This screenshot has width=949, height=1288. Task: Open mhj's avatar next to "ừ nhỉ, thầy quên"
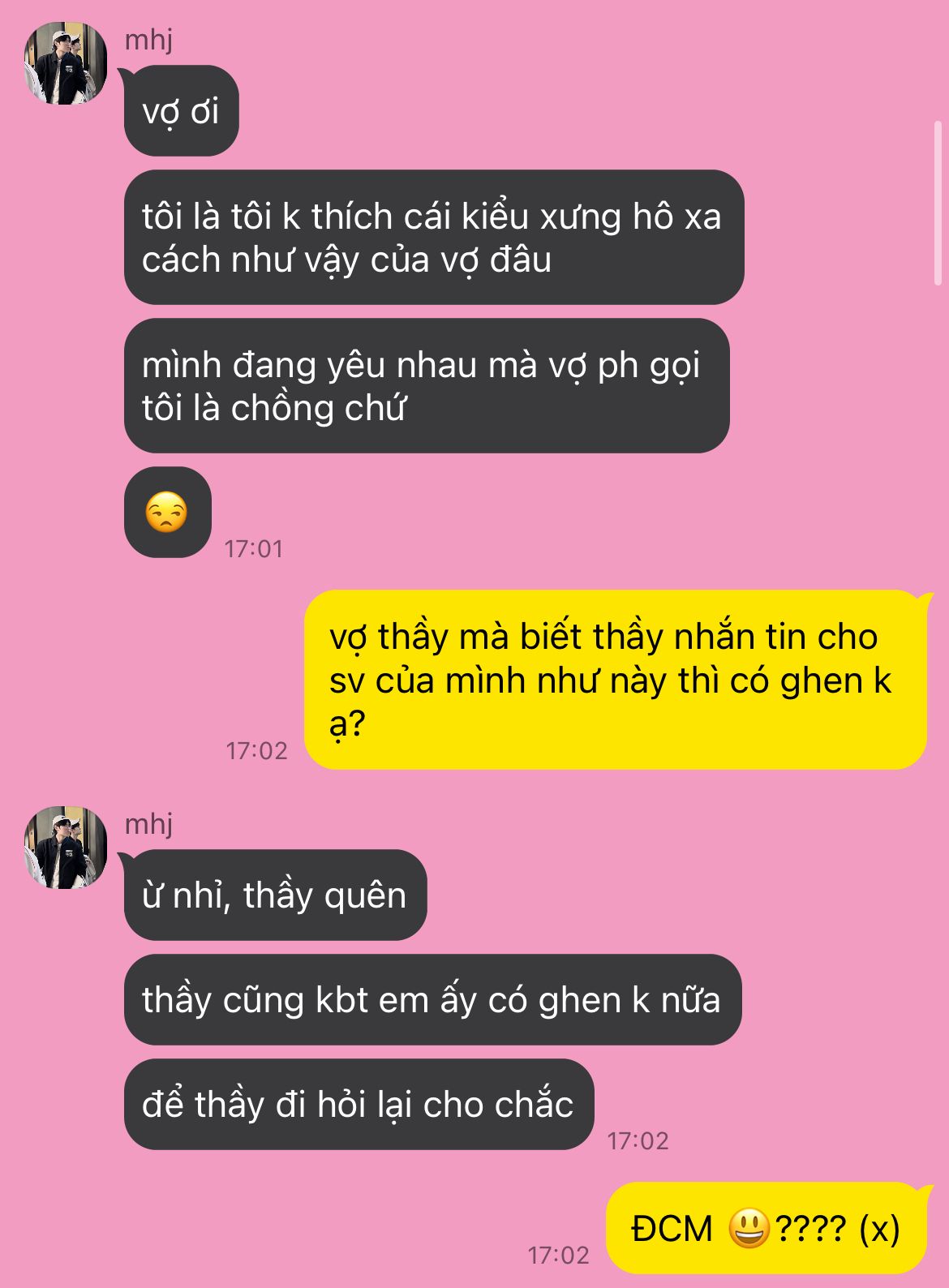(66, 848)
